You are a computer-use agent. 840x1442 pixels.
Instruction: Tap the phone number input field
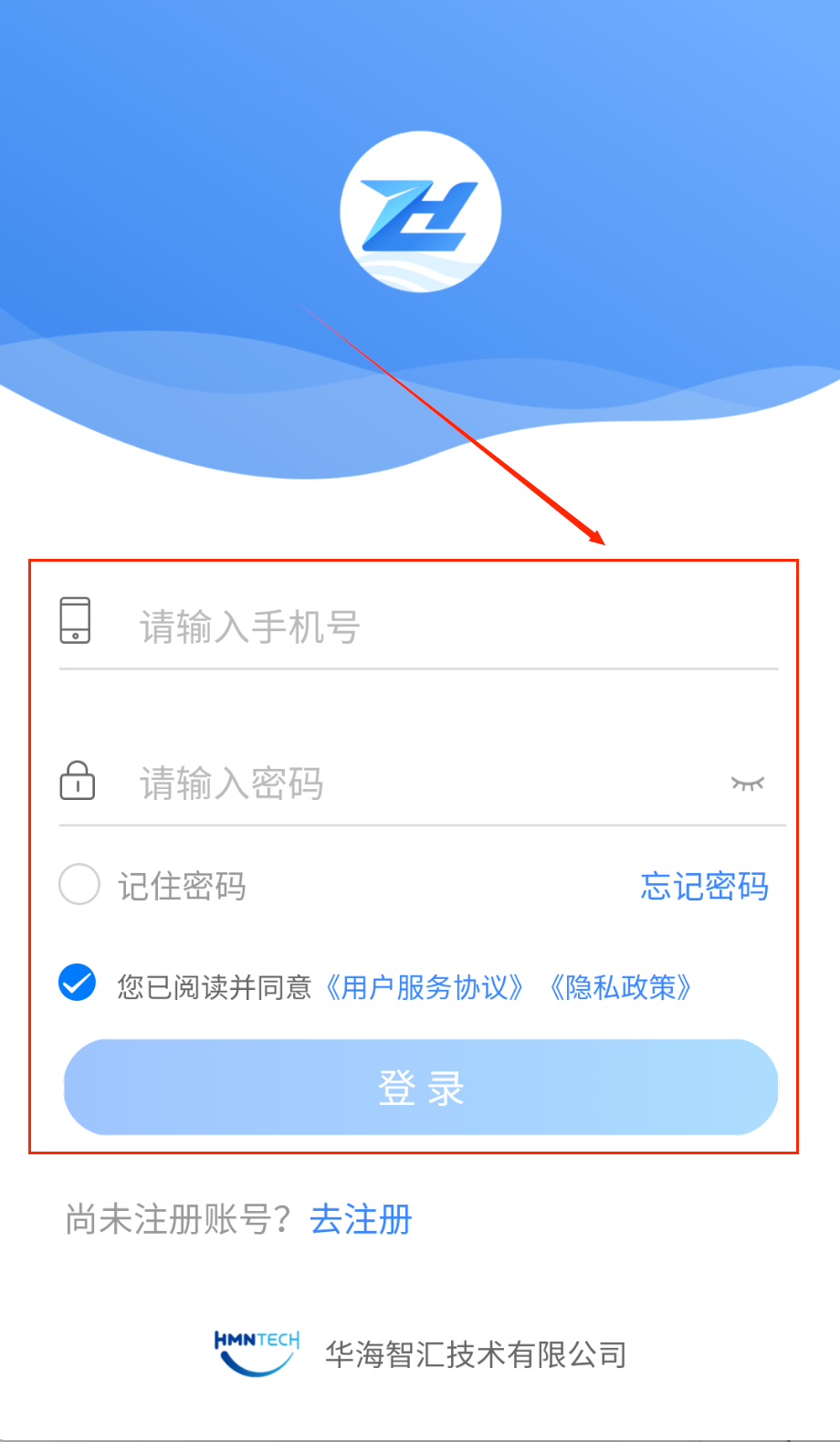438,627
